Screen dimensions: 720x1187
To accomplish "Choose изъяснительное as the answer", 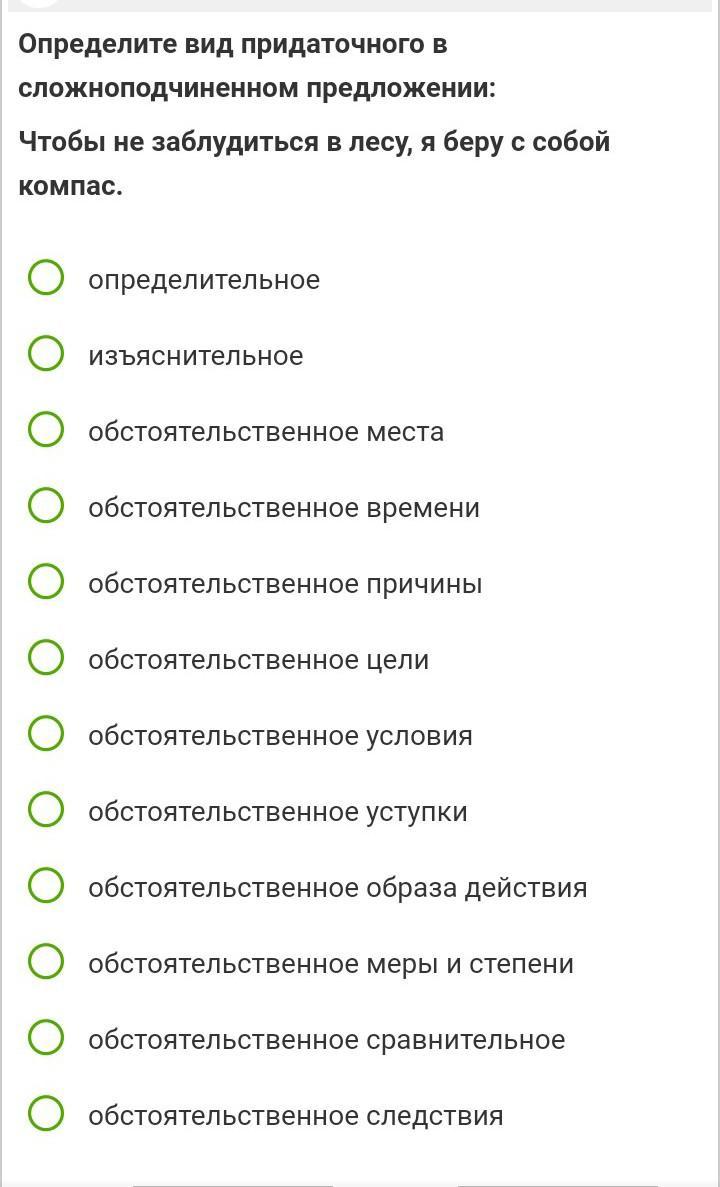I will 45,354.
